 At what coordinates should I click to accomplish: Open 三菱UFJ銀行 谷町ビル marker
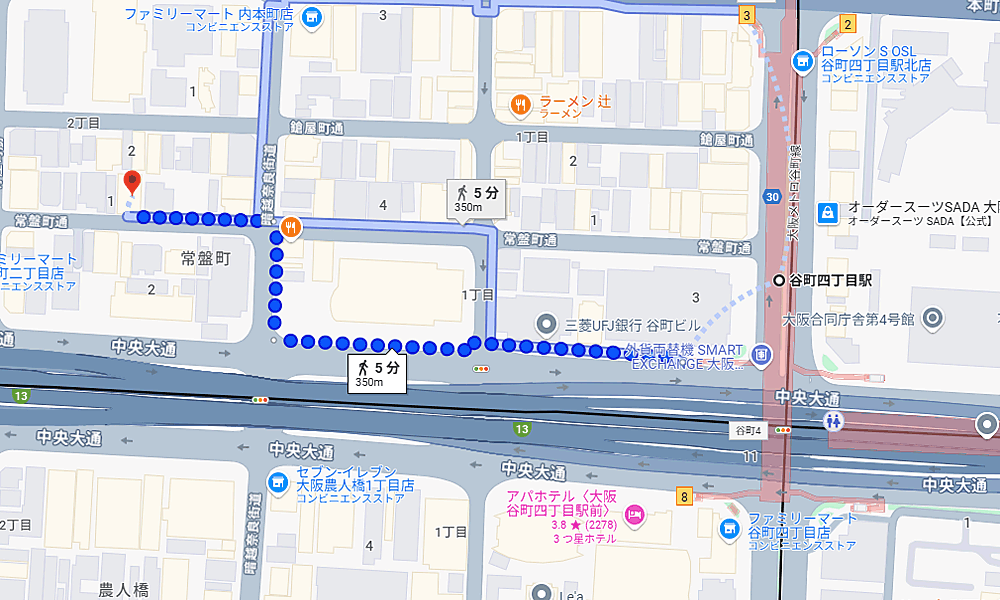pos(546,324)
